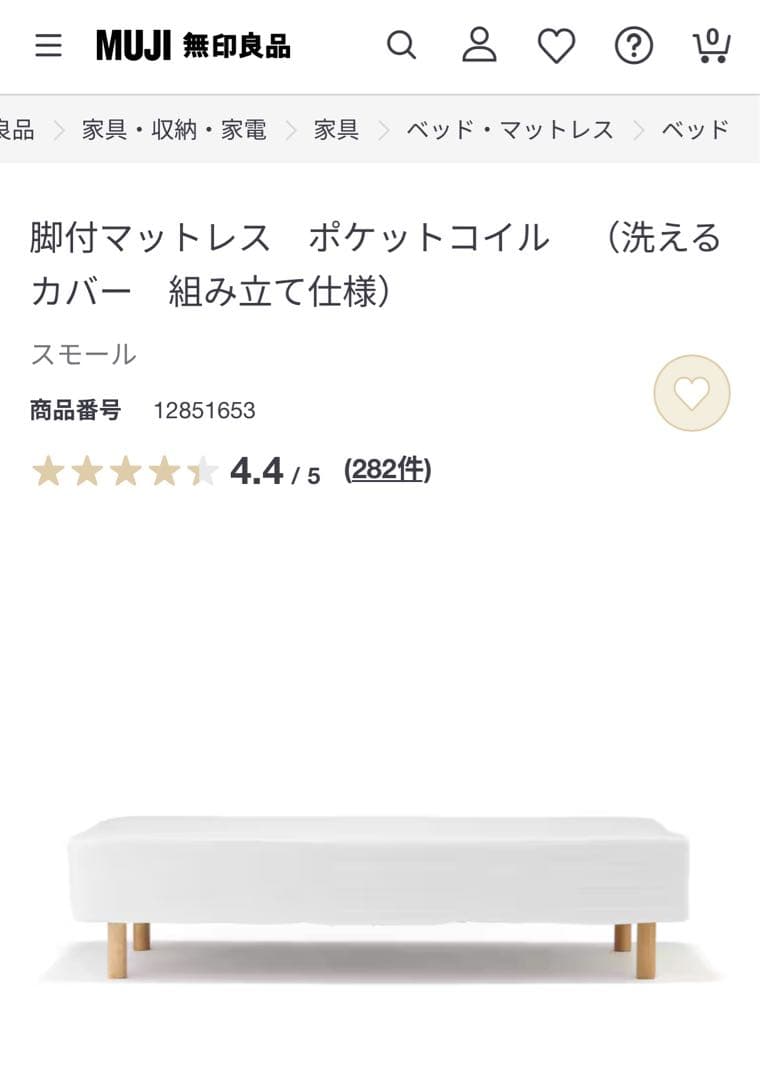The image size is (760, 1080).
Task: View the wishlist heart icon in header
Action: (x=557, y=45)
